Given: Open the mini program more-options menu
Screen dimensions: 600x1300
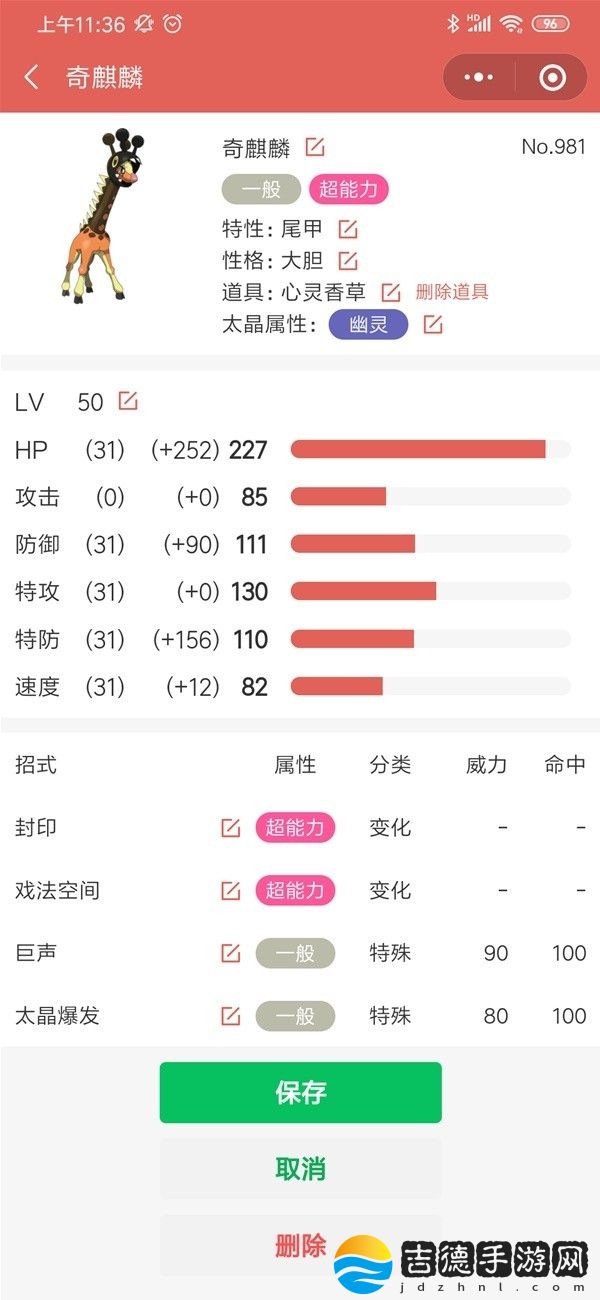Looking at the screenshot, I should (x=480, y=77).
